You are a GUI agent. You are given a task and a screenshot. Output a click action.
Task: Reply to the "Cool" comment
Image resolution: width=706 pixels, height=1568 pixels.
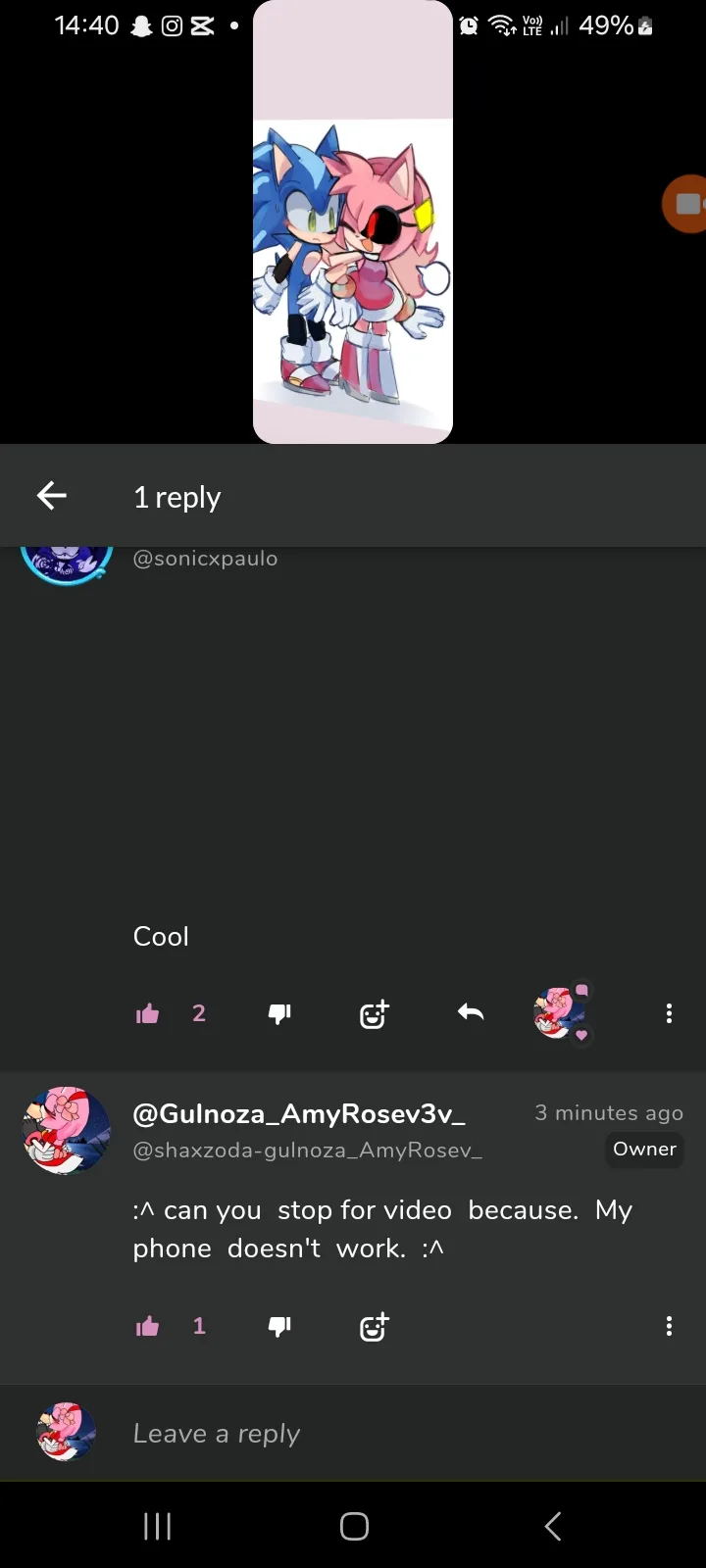[471, 1012]
